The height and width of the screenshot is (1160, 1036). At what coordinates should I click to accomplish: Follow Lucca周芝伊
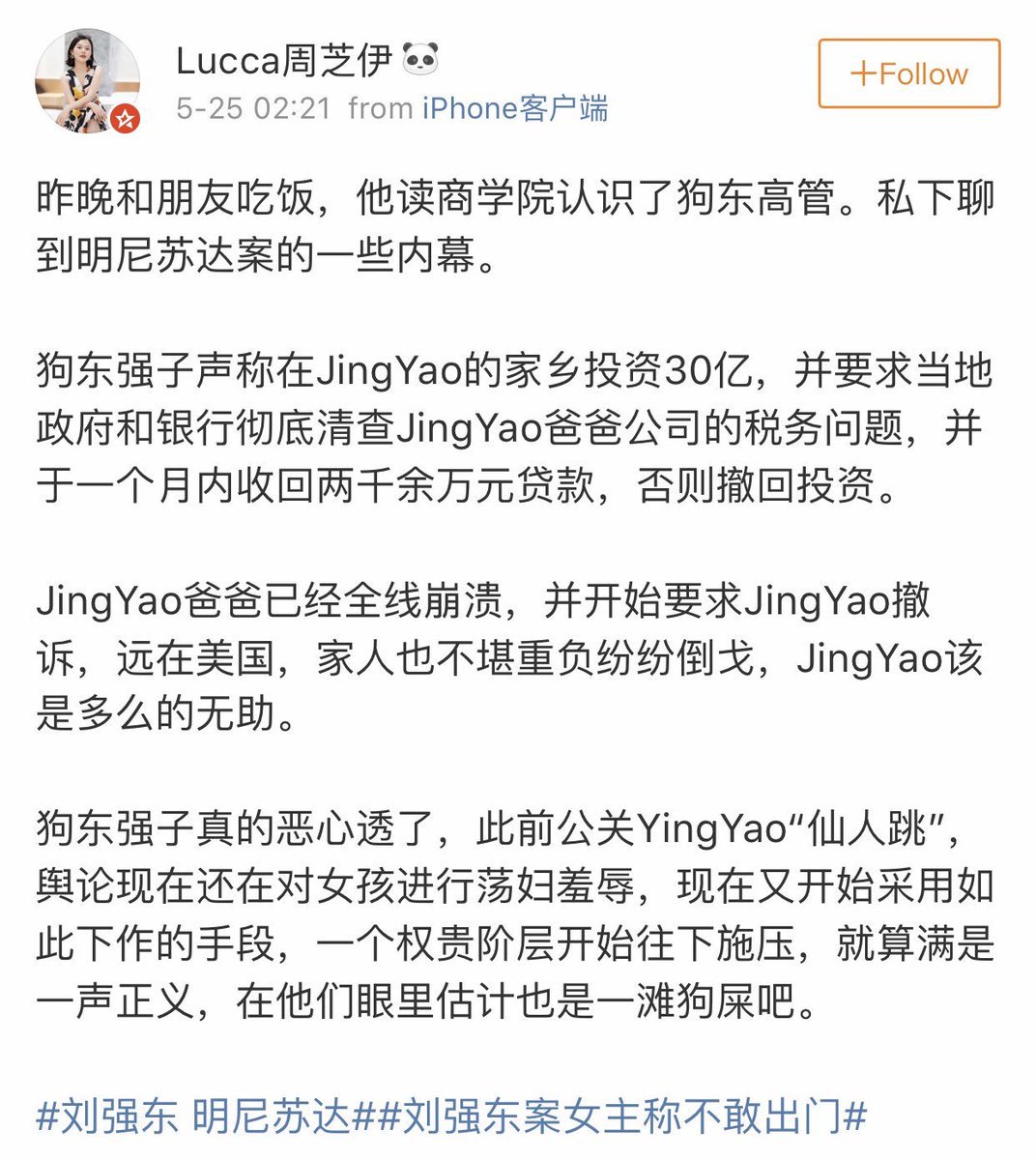point(908,74)
